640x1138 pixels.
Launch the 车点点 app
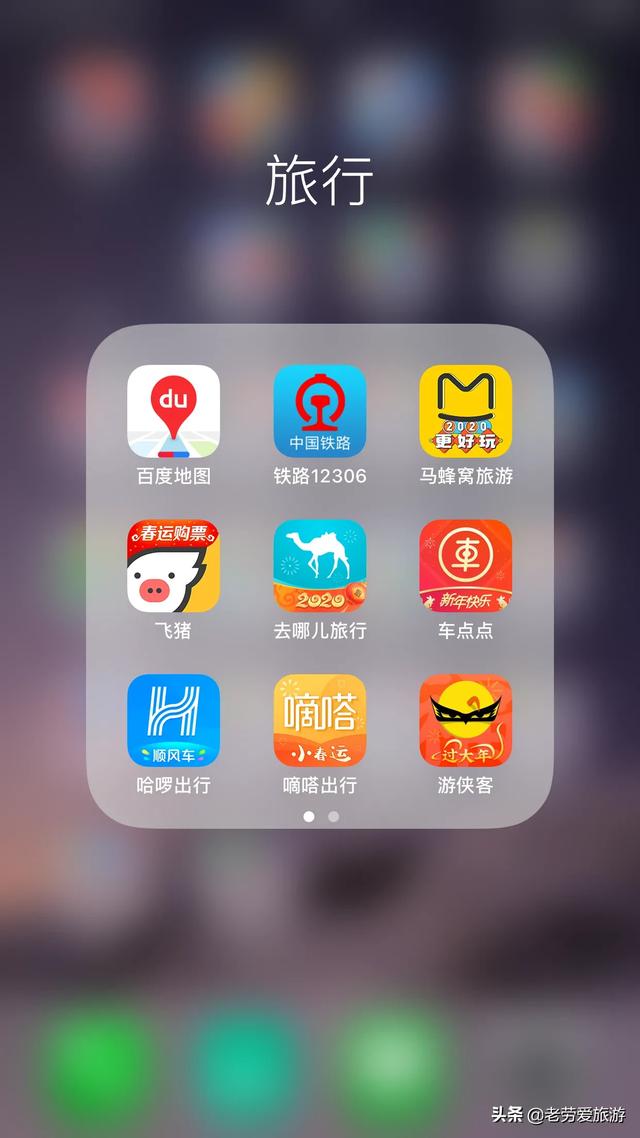(466, 566)
